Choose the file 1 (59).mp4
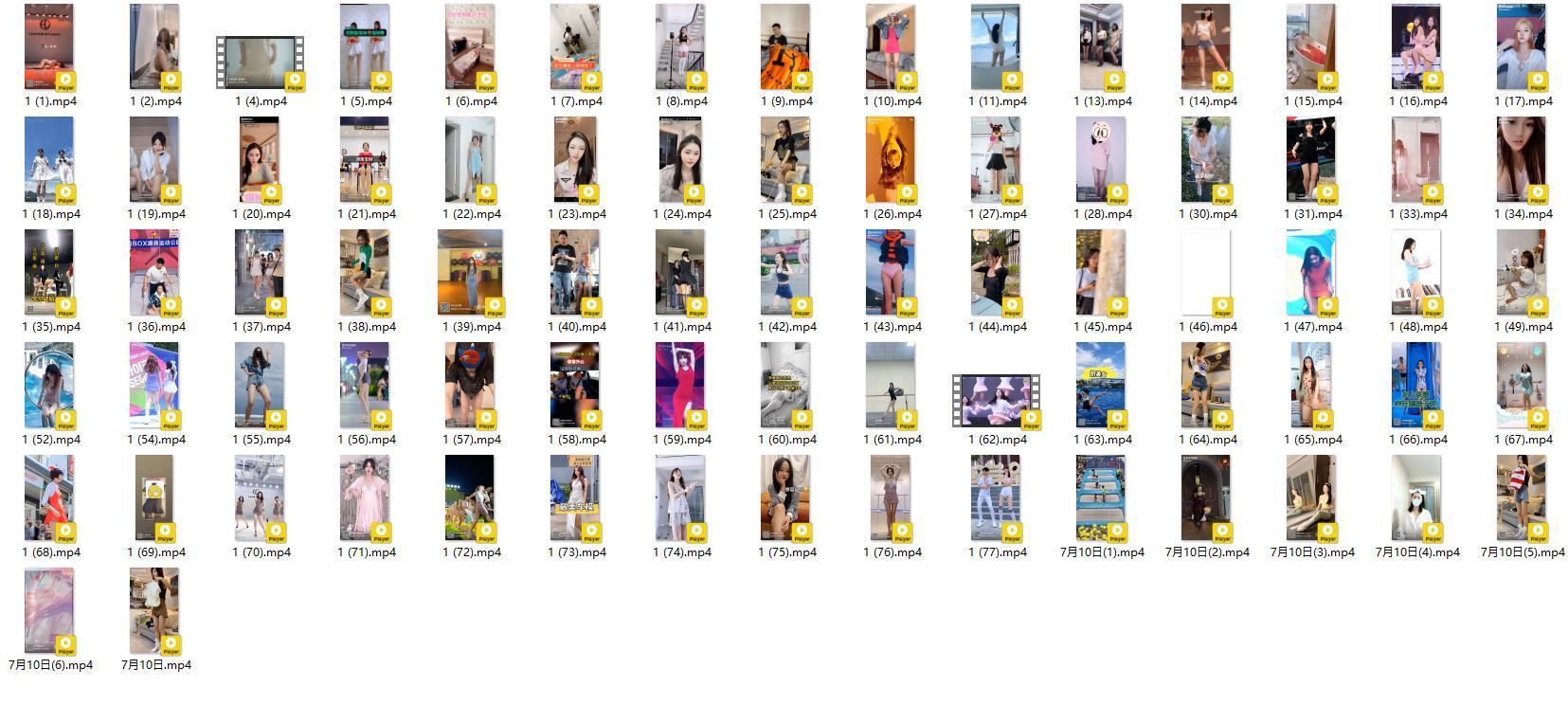 click(x=680, y=386)
